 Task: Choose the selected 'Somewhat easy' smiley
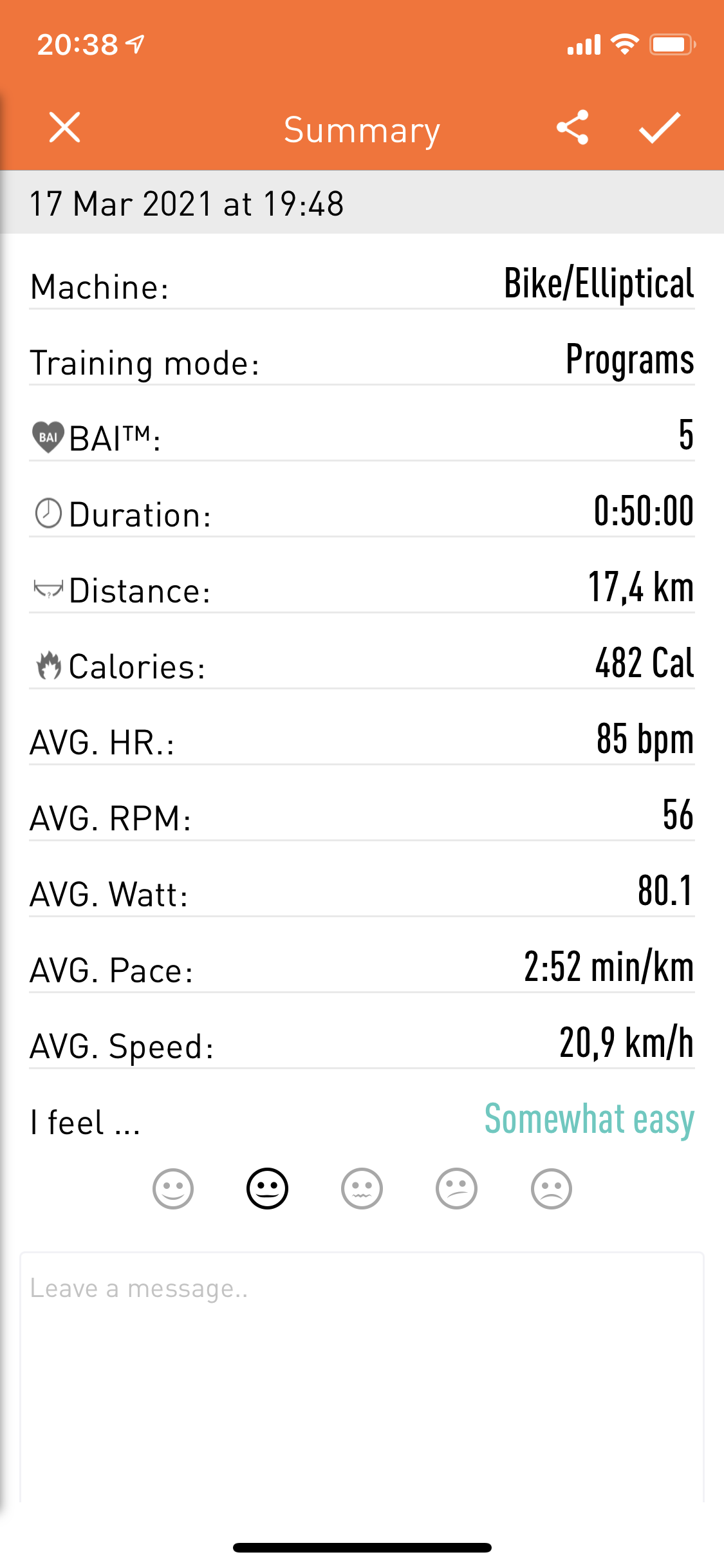(x=267, y=1189)
